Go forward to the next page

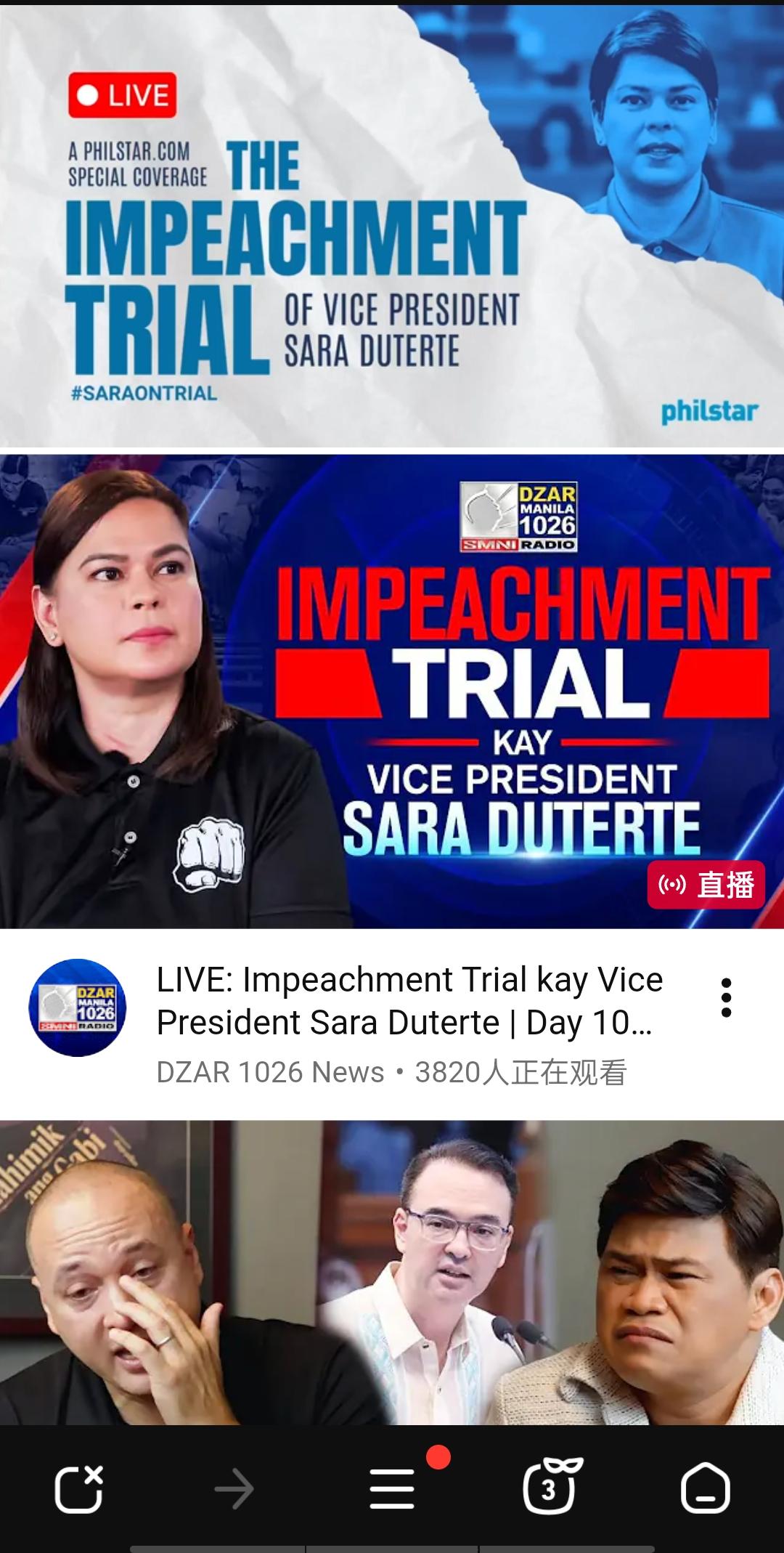[x=234, y=1489]
